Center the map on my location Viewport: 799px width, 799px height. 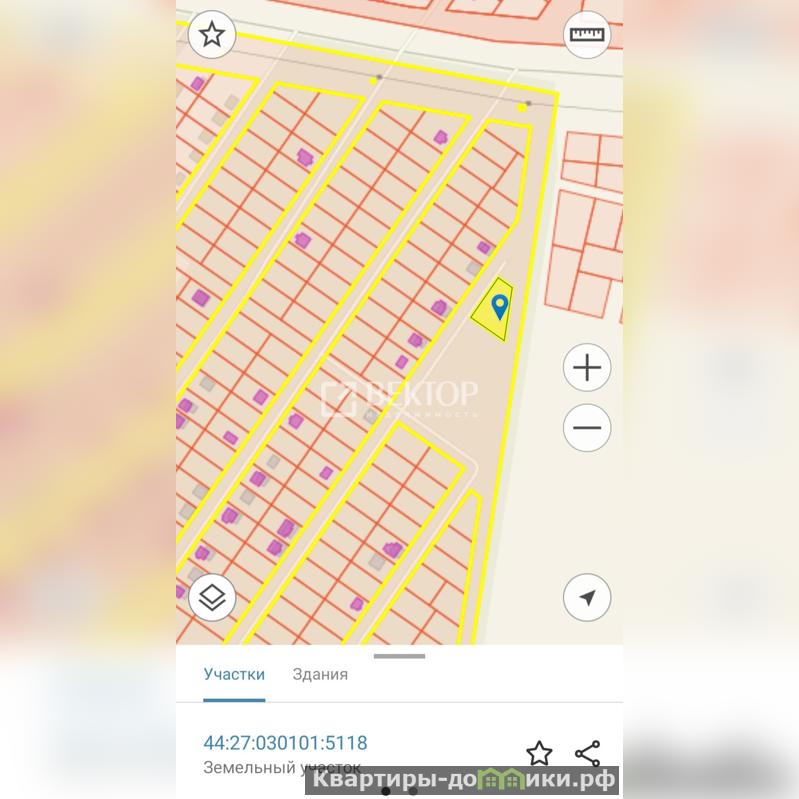(587, 598)
